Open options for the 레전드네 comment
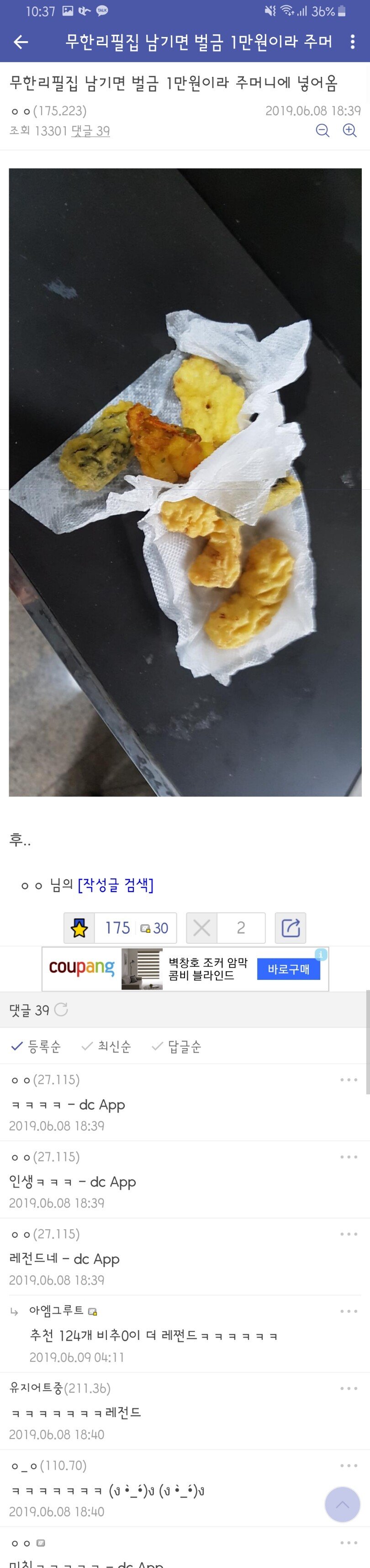Image resolution: width=370 pixels, height=1568 pixels. [x=349, y=1235]
